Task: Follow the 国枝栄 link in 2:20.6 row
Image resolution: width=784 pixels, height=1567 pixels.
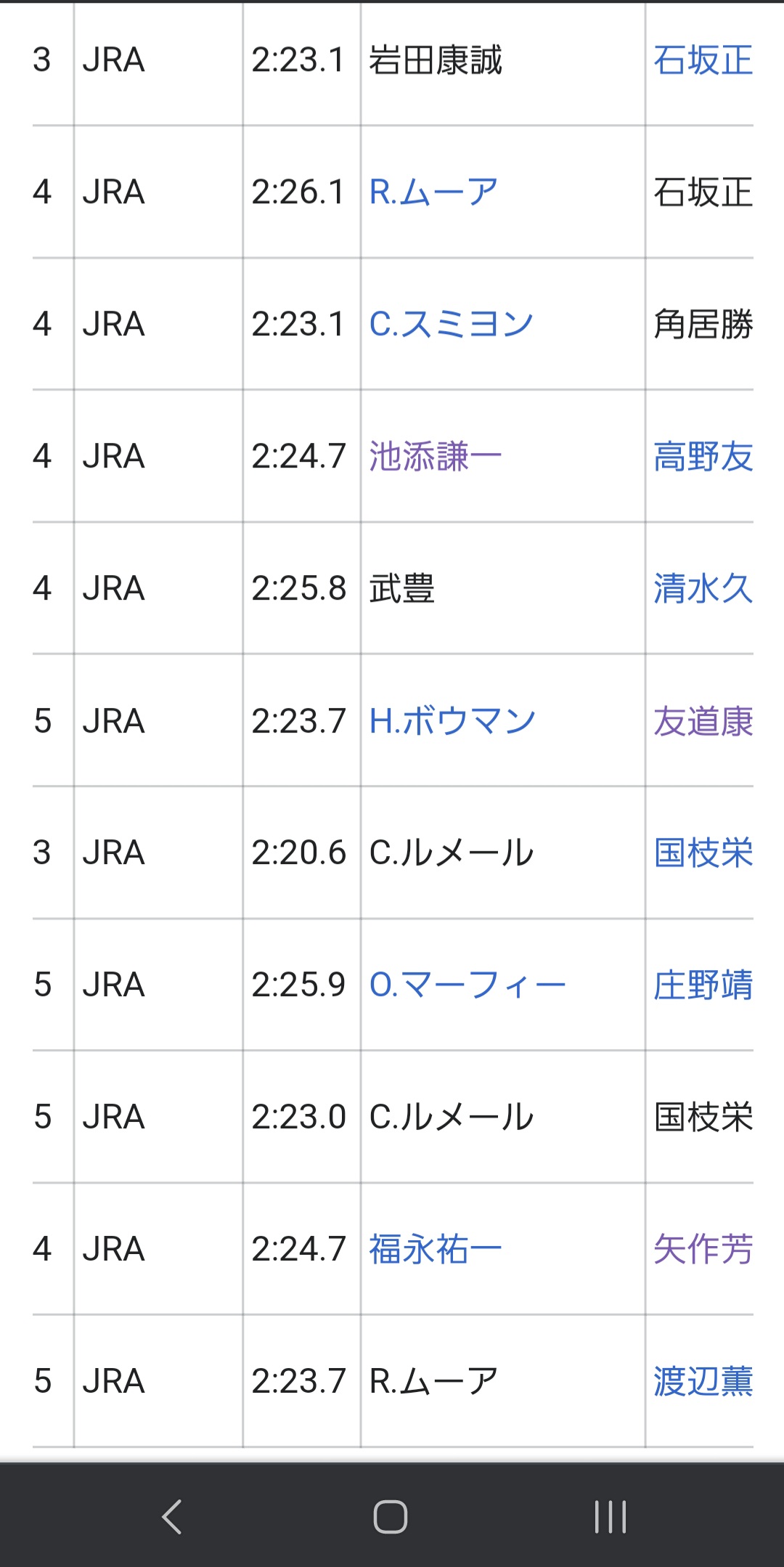Action: (x=703, y=853)
